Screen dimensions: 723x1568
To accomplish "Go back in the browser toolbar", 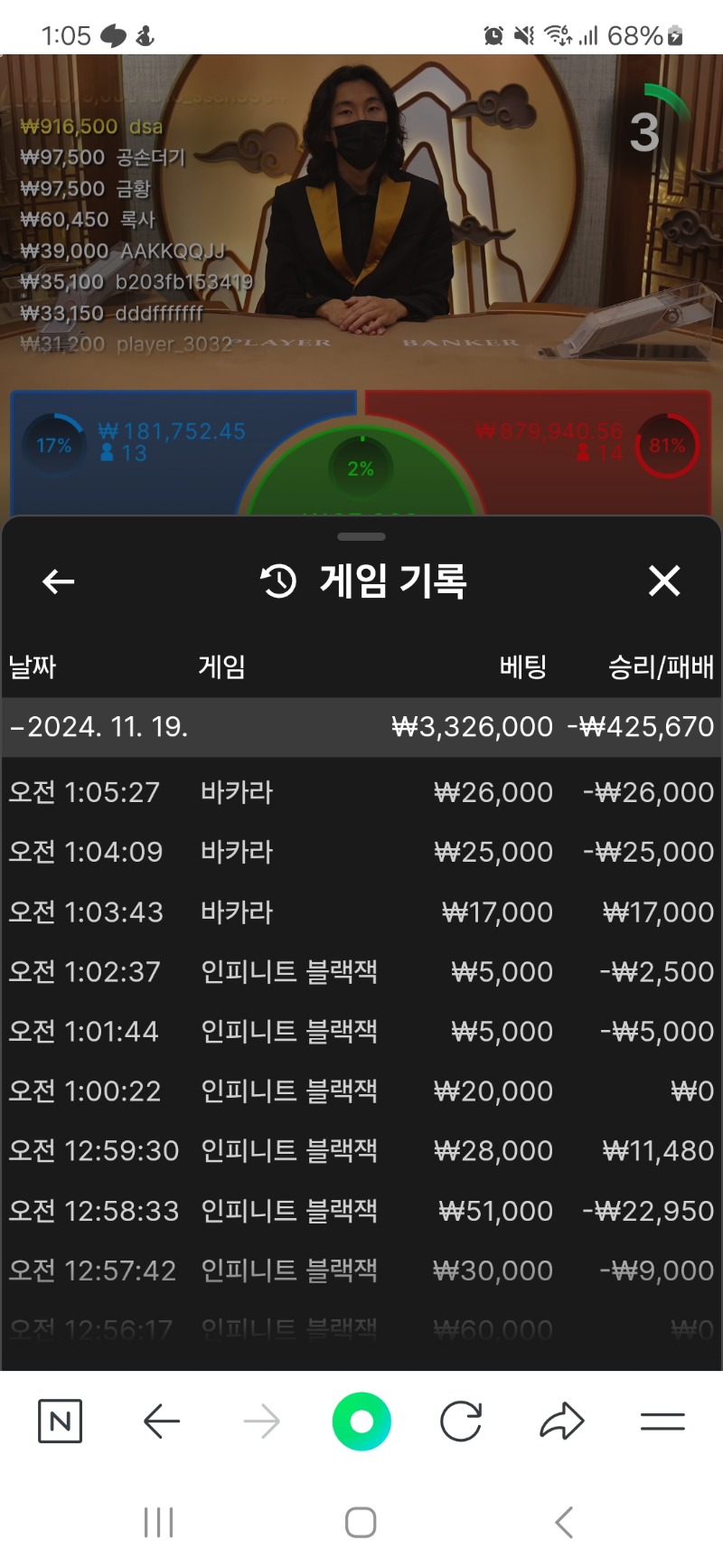I will tap(162, 1422).
